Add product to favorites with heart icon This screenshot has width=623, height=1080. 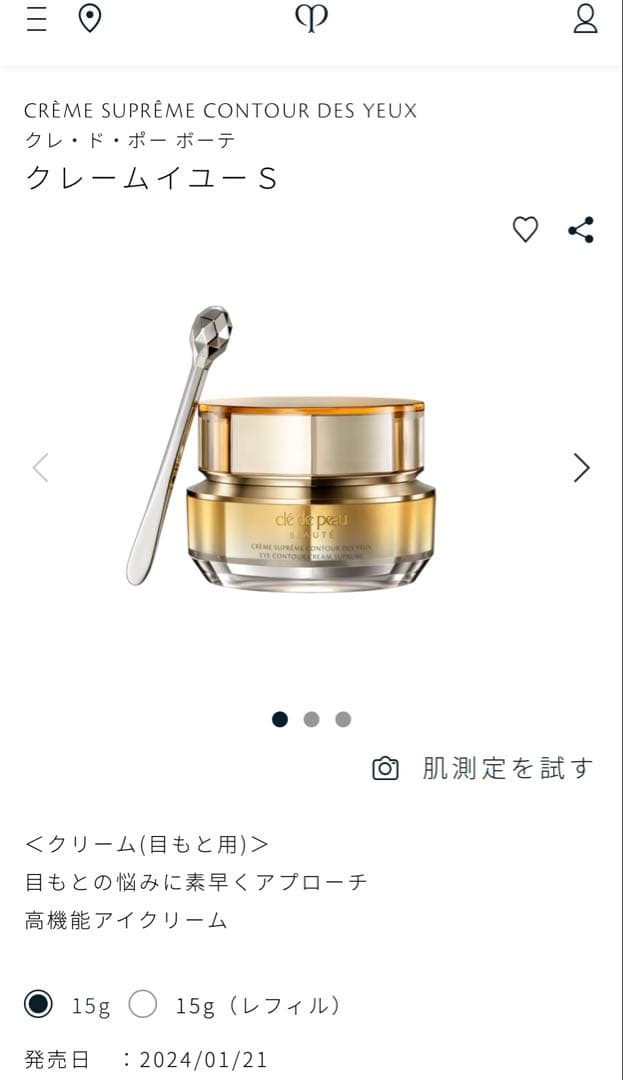pyautogui.click(x=525, y=230)
